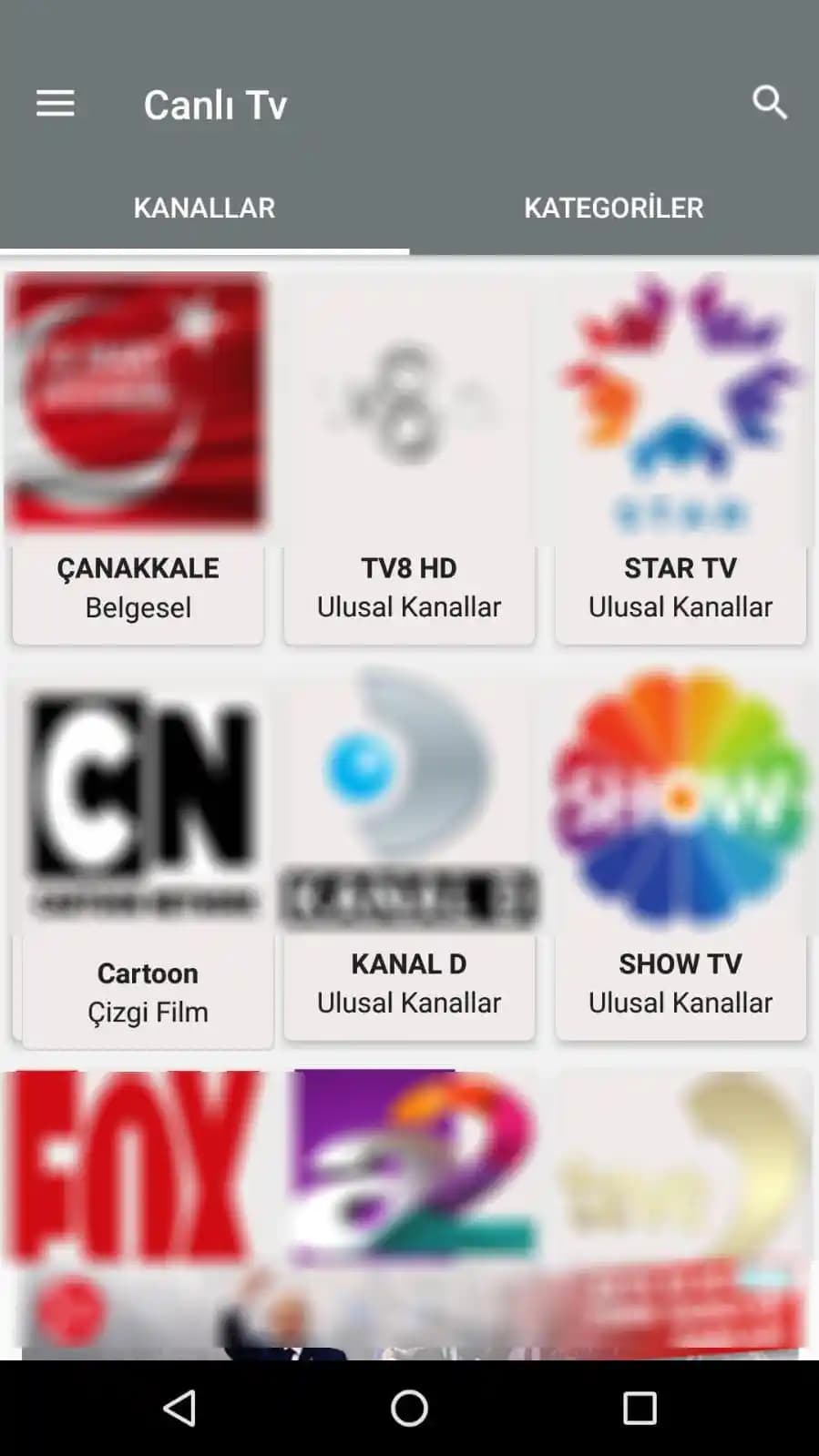Open the Canlı Tv title bar
Viewport: 819px width, 1456px height.
pos(215,103)
